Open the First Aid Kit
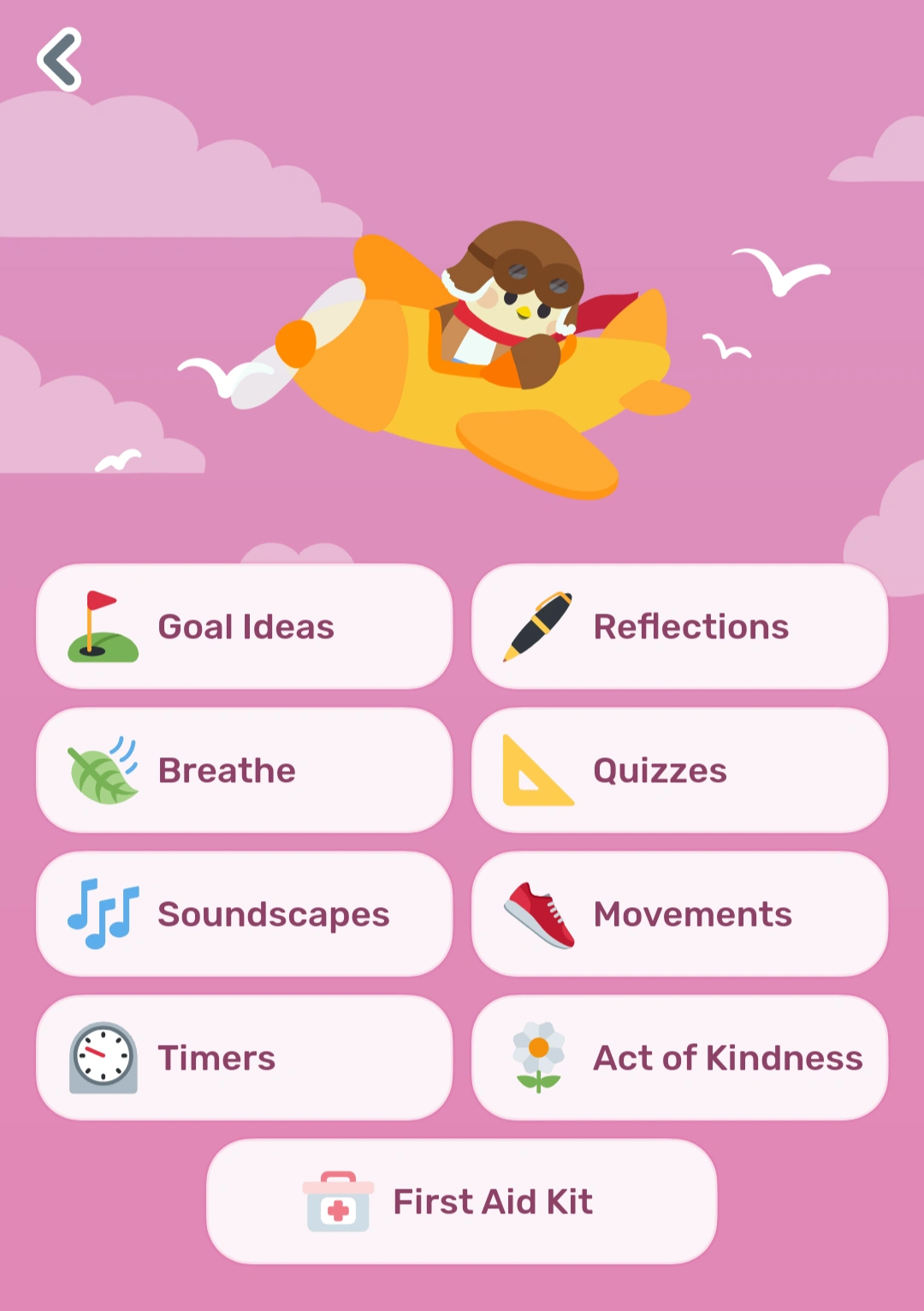The image size is (924, 1311). (461, 1201)
